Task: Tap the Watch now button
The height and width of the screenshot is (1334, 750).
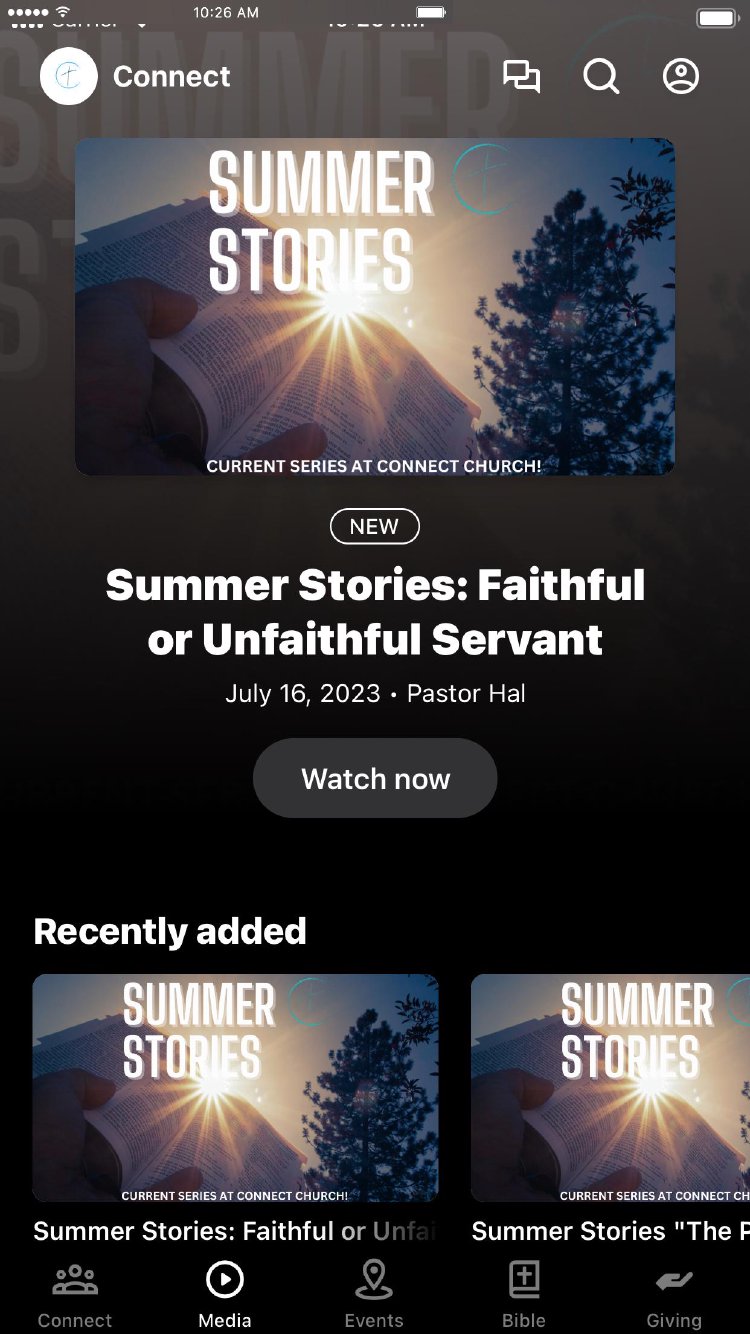Action: point(375,778)
